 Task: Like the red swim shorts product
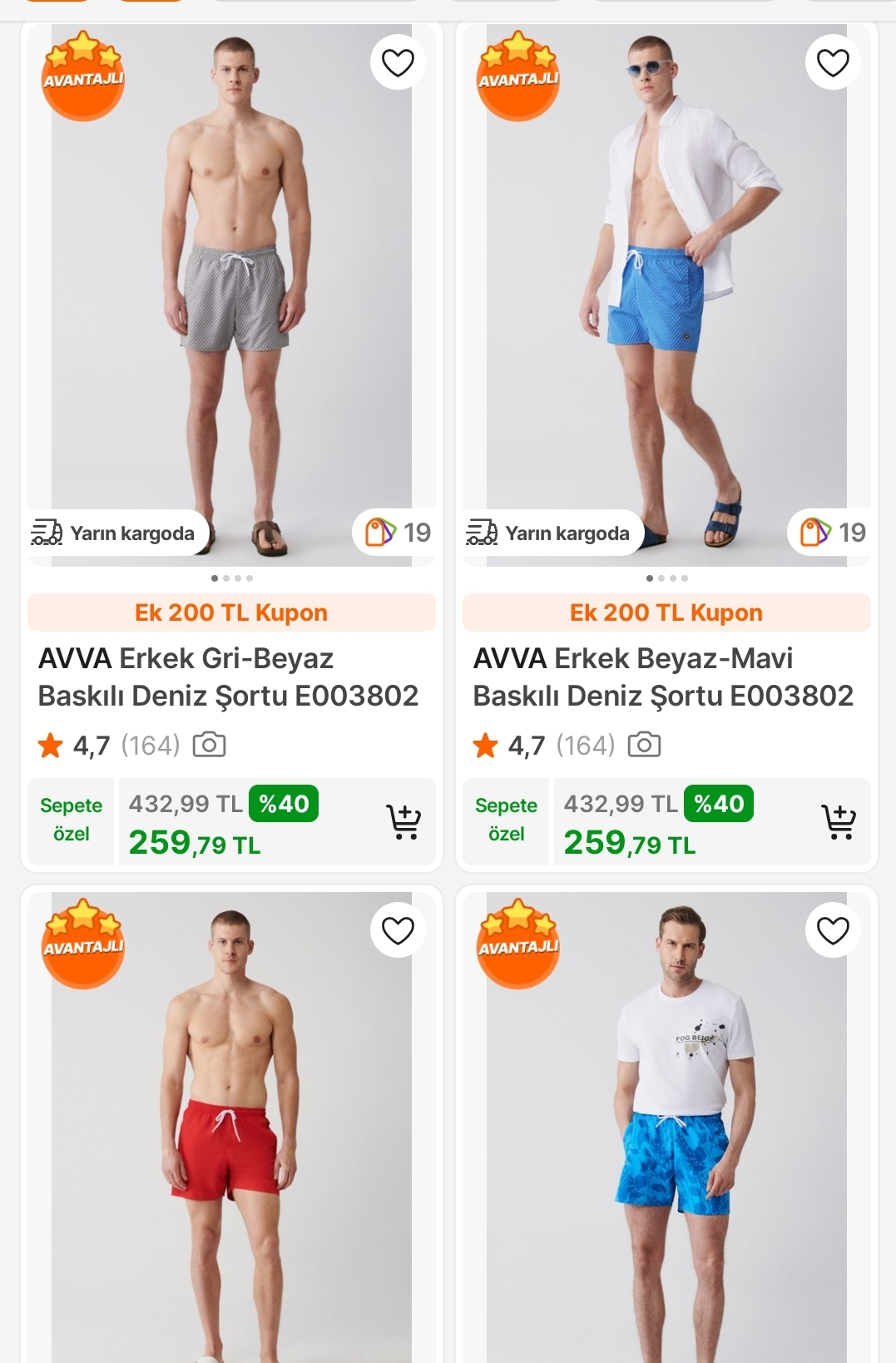(x=398, y=930)
